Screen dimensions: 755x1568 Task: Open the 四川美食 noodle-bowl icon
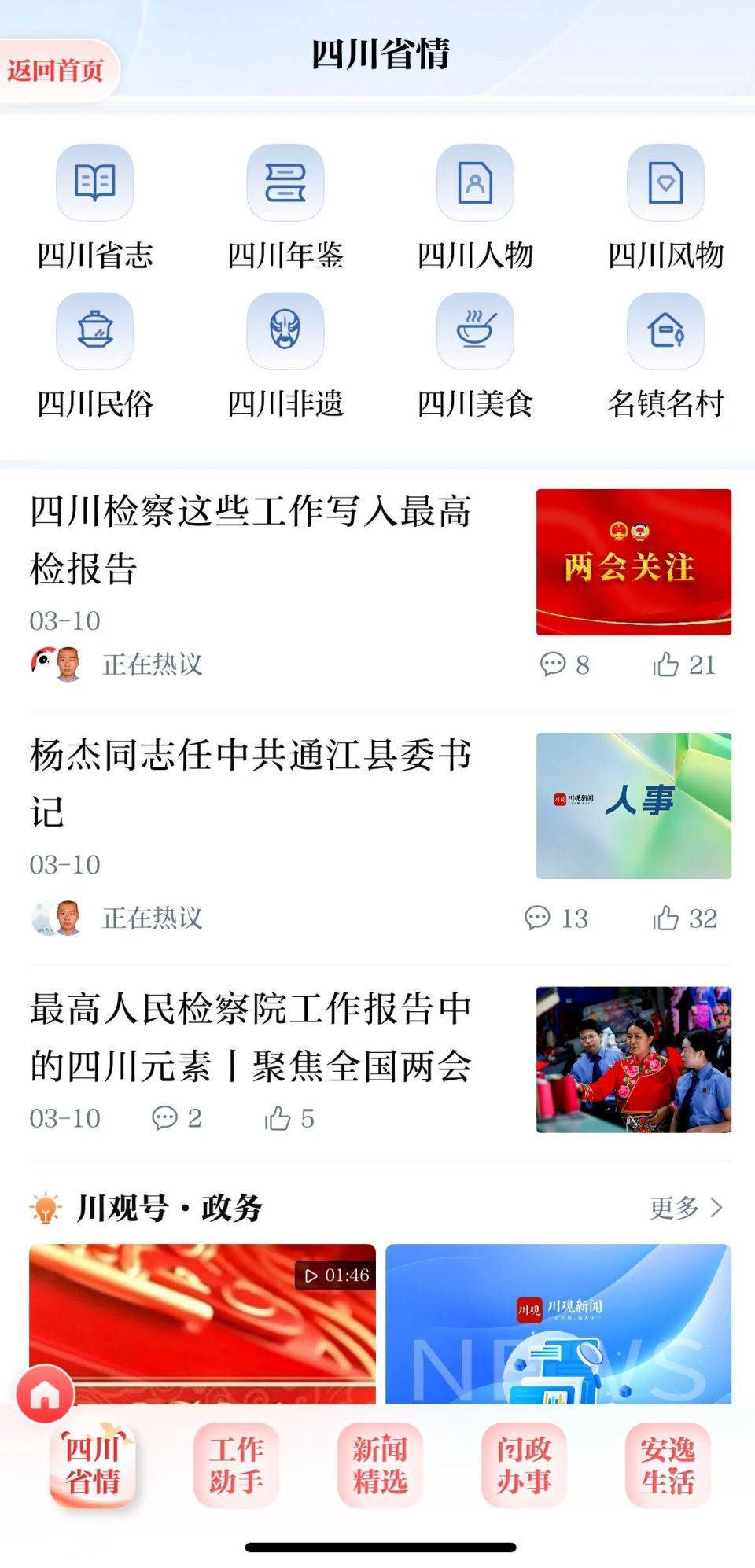point(475,332)
